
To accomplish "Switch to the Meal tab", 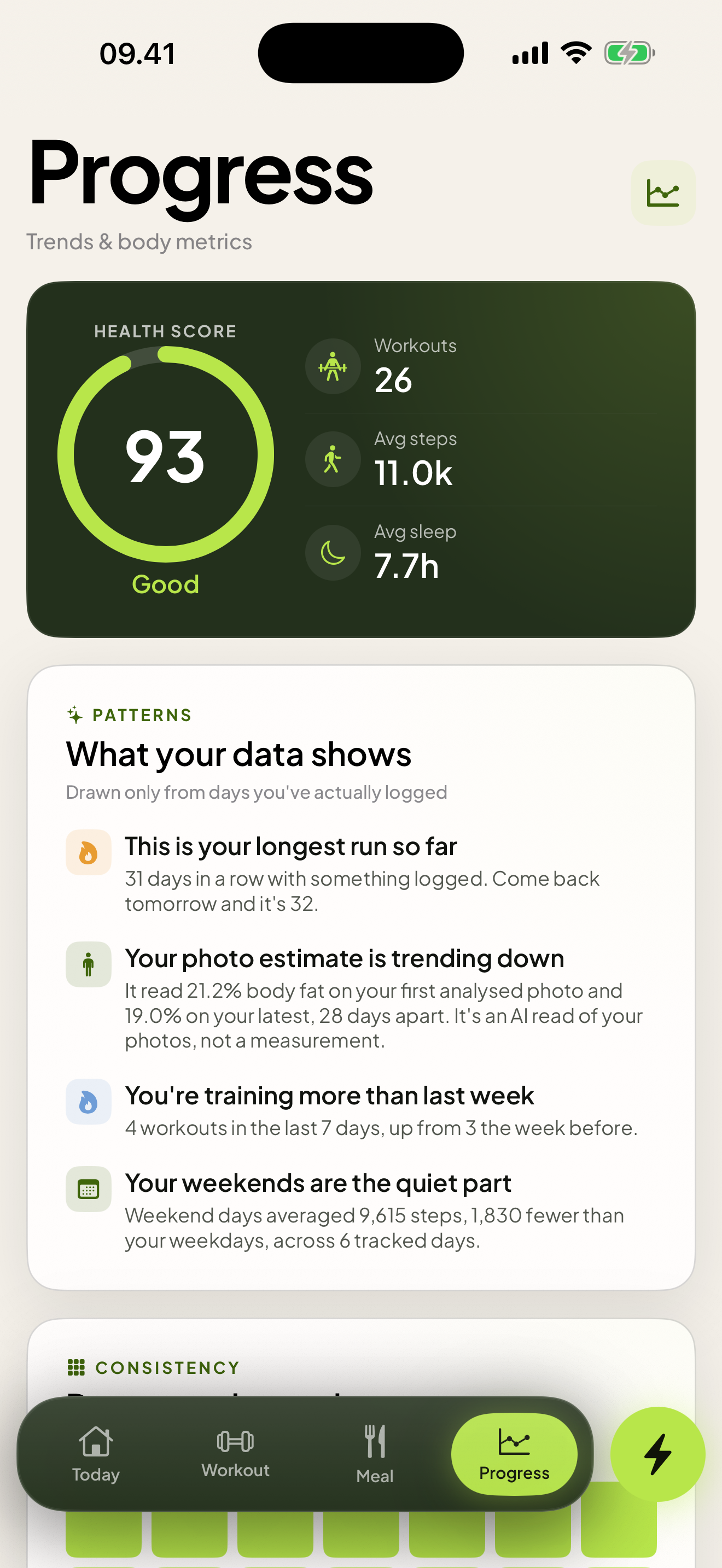I will click(x=375, y=1454).
